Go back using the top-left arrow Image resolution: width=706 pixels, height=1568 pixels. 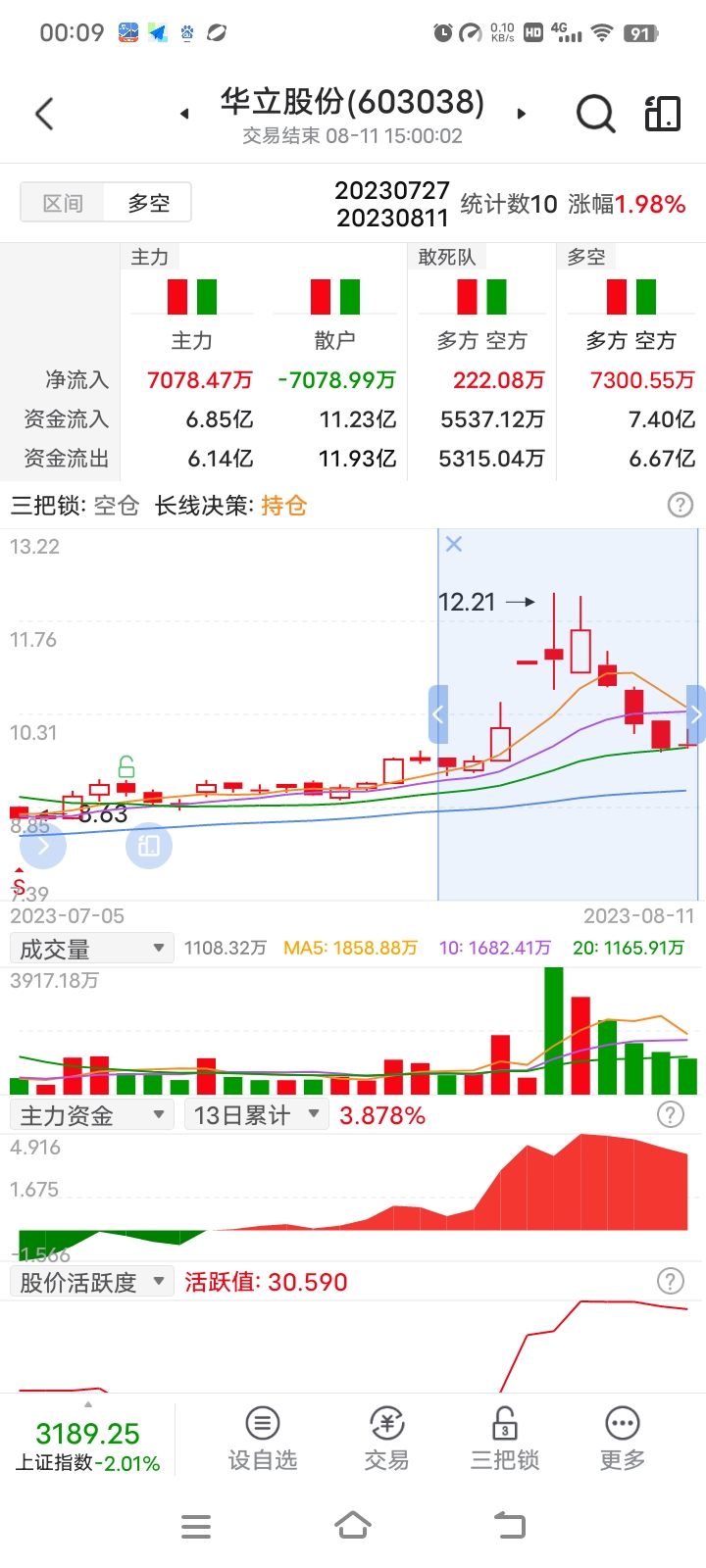click(44, 114)
